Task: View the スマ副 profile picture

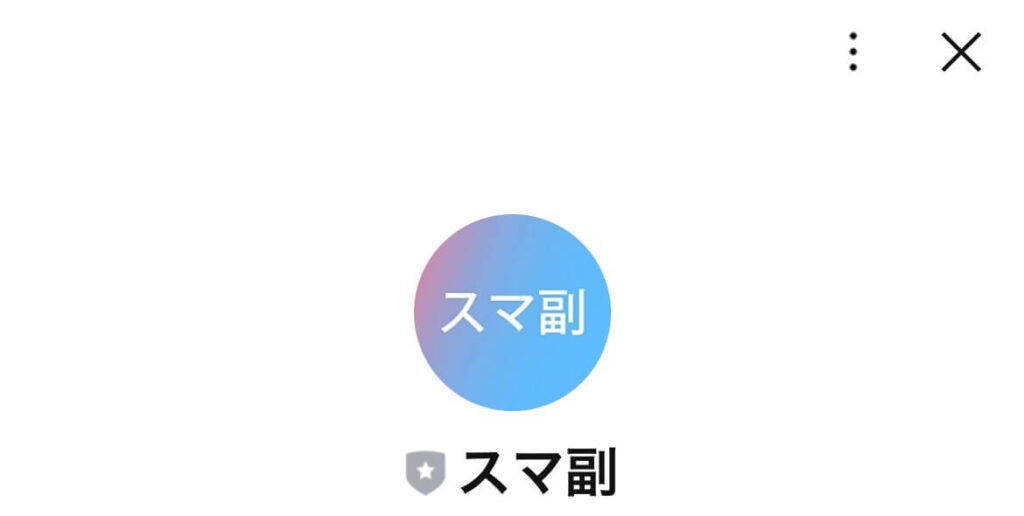Action: coord(512,312)
